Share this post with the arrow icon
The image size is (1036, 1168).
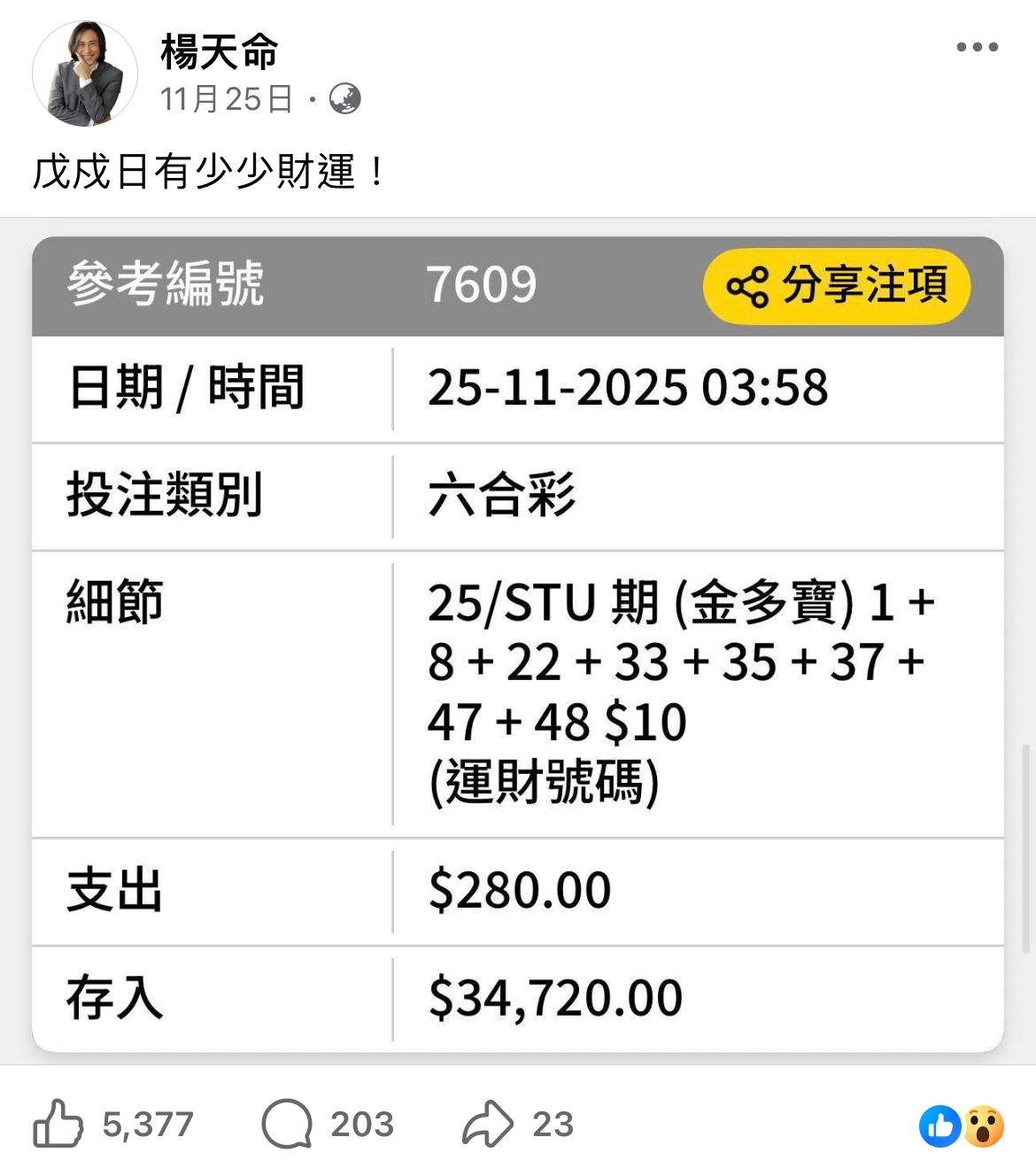[x=488, y=1124]
